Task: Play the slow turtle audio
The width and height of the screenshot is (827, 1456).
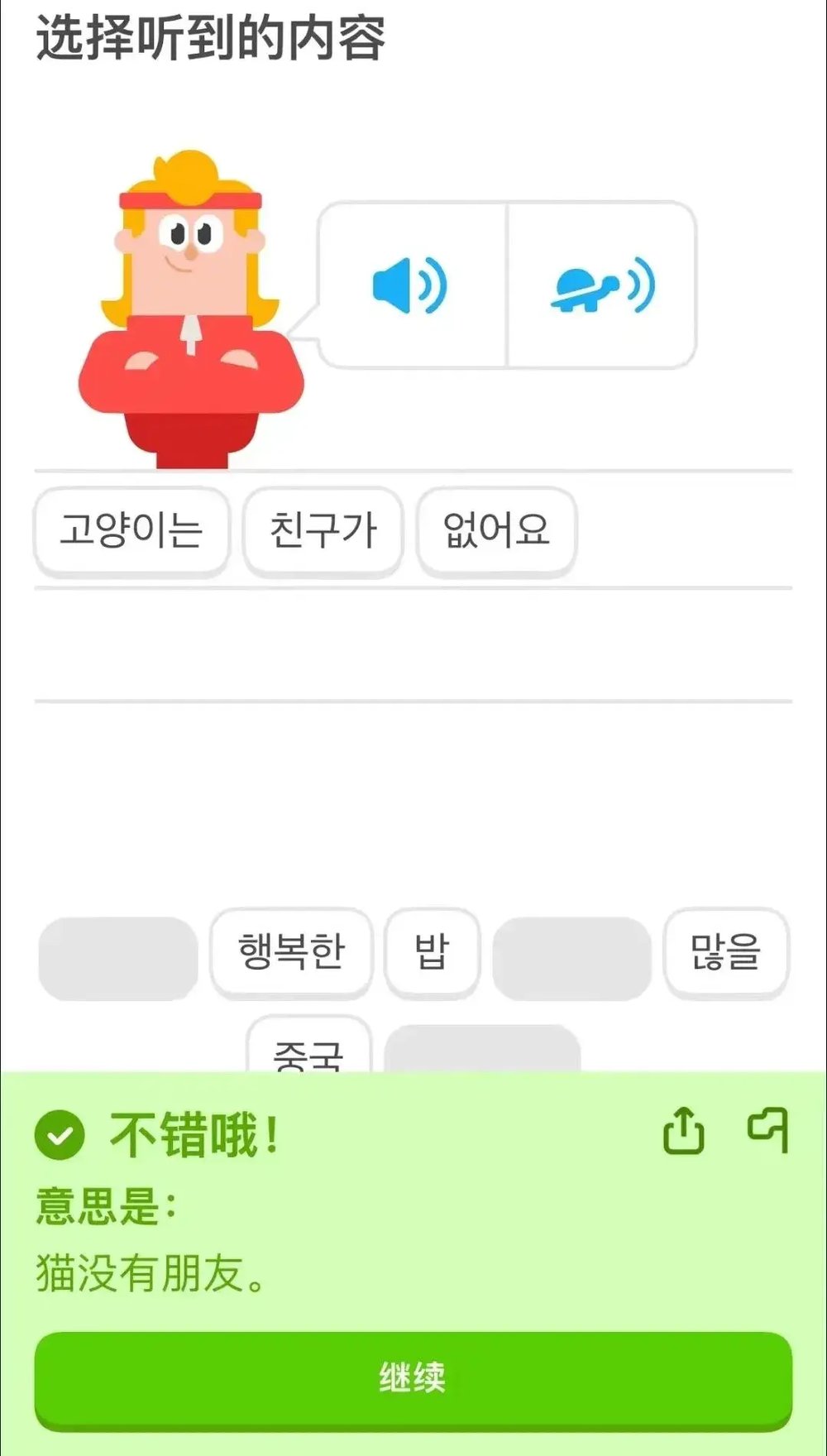Action: [602, 285]
